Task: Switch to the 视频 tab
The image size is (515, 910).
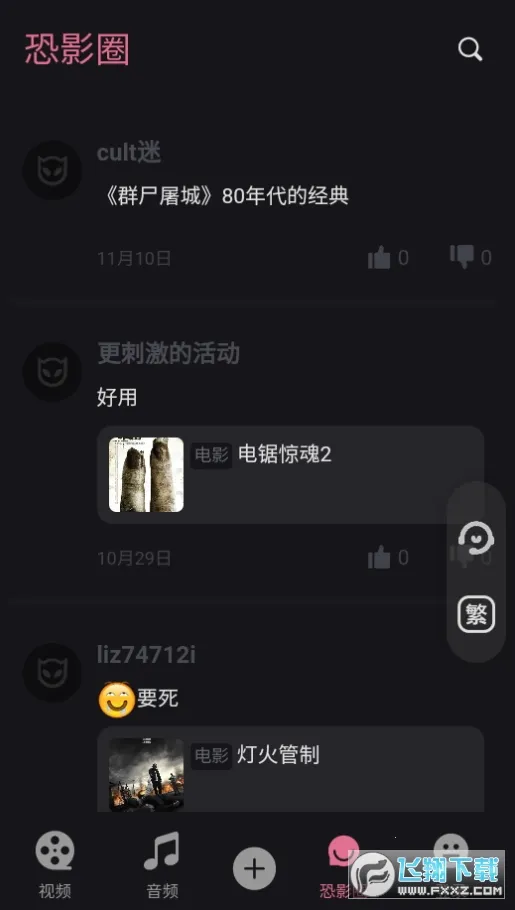Action: (55, 865)
